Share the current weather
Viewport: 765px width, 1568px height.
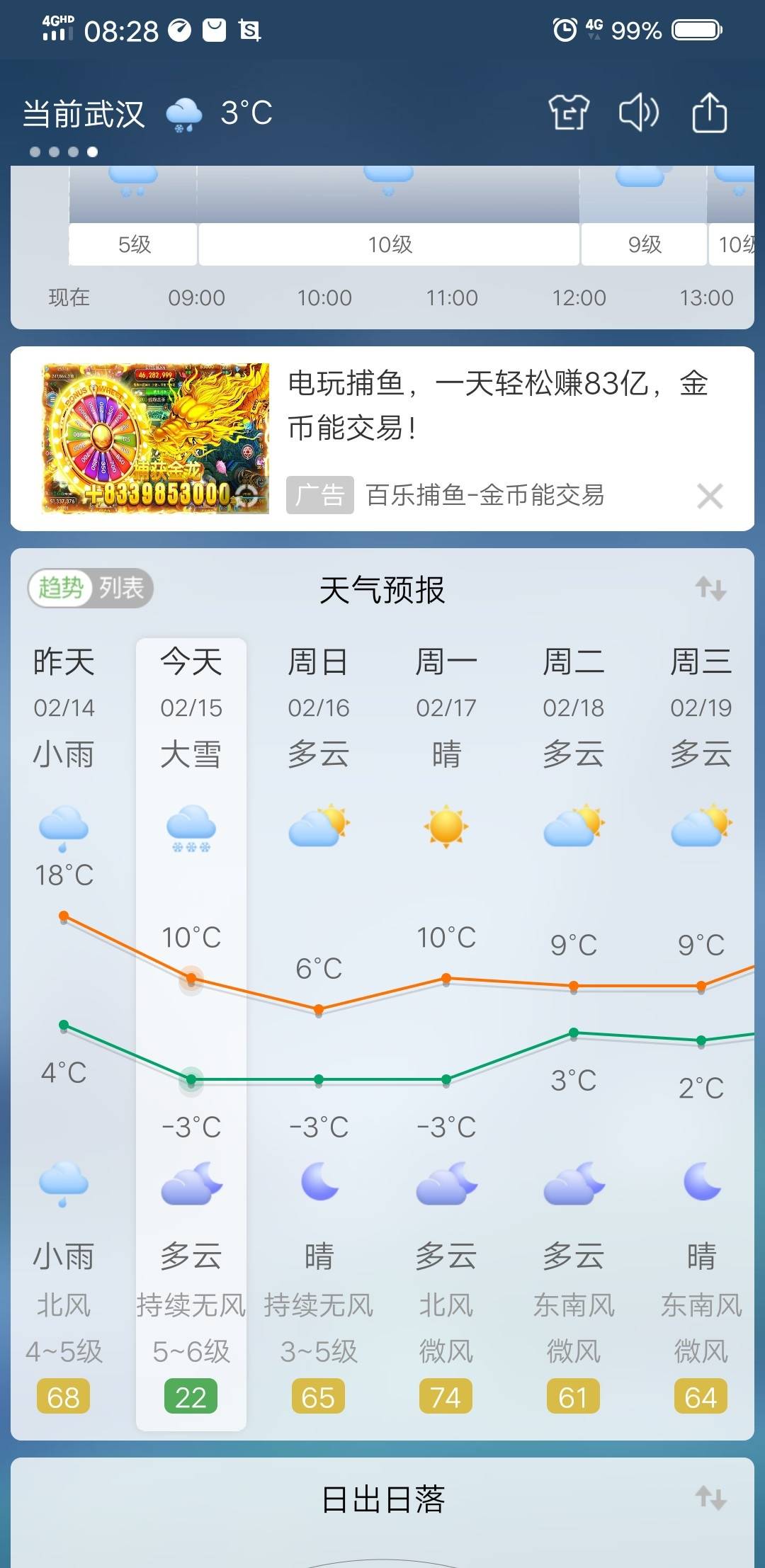coord(709,113)
